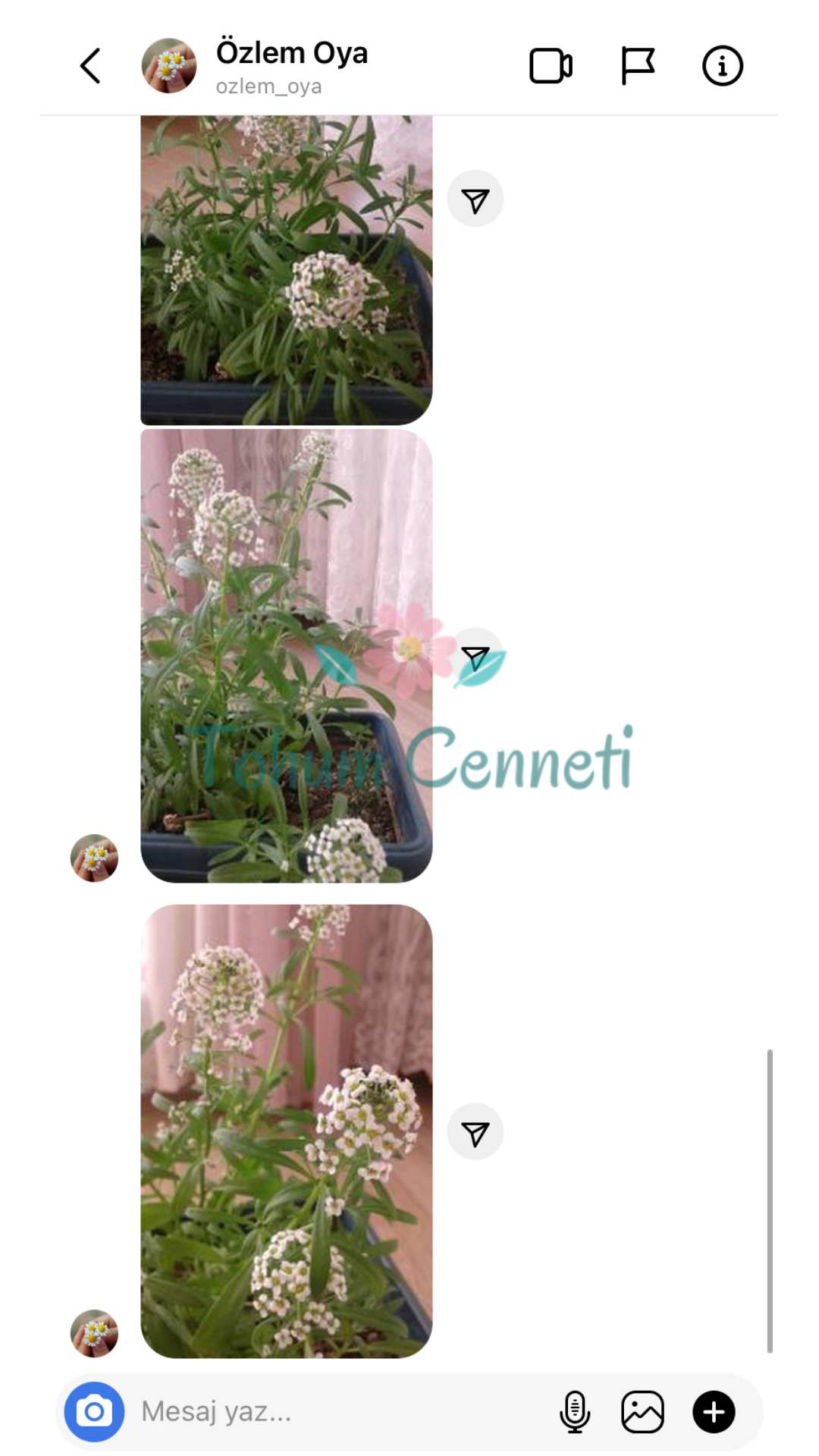Forward the topmost flower photo
Image resolution: width=819 pixels, height=1456 pixels.
475,199
